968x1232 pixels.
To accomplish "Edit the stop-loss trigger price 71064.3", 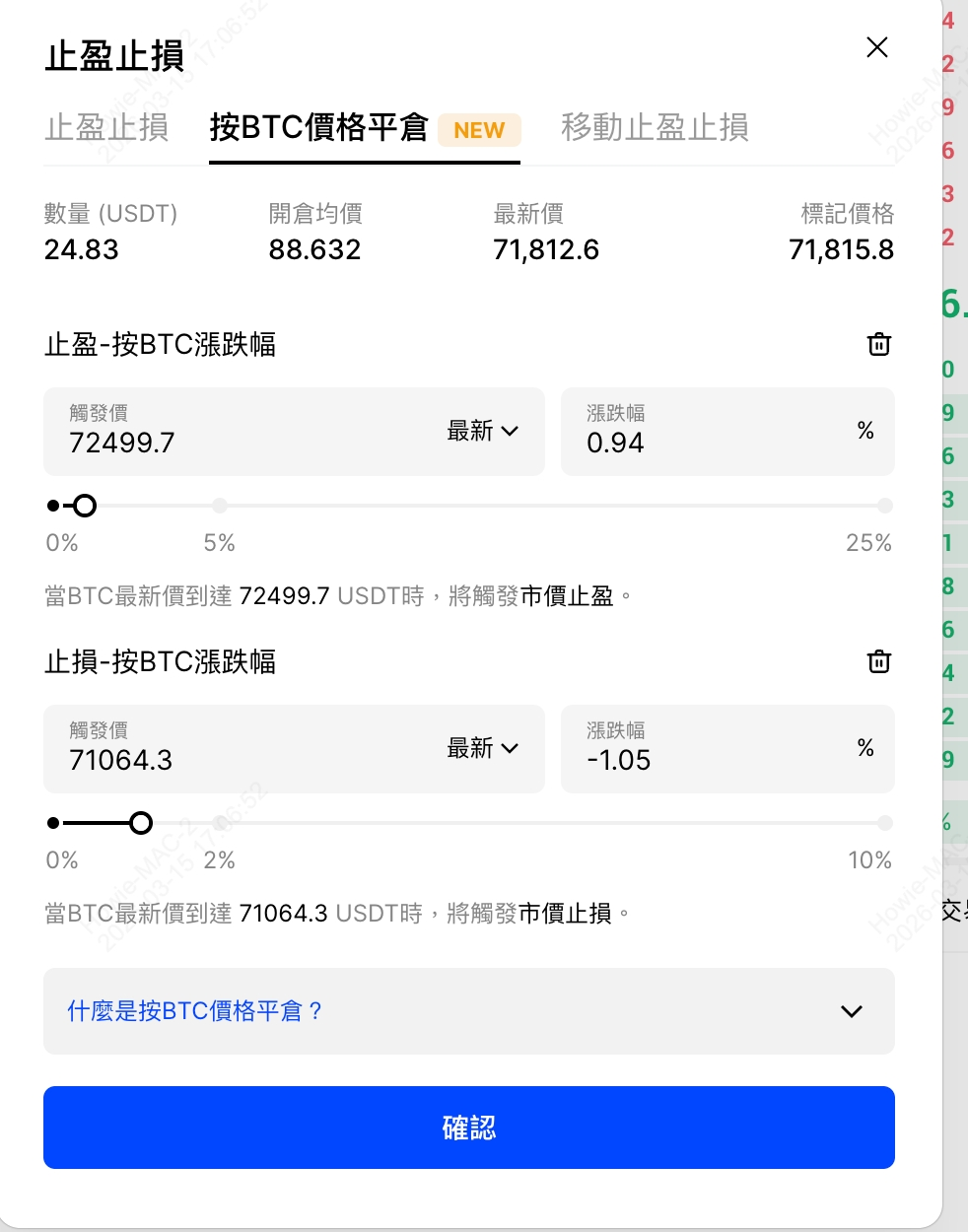I will [237, 760].
